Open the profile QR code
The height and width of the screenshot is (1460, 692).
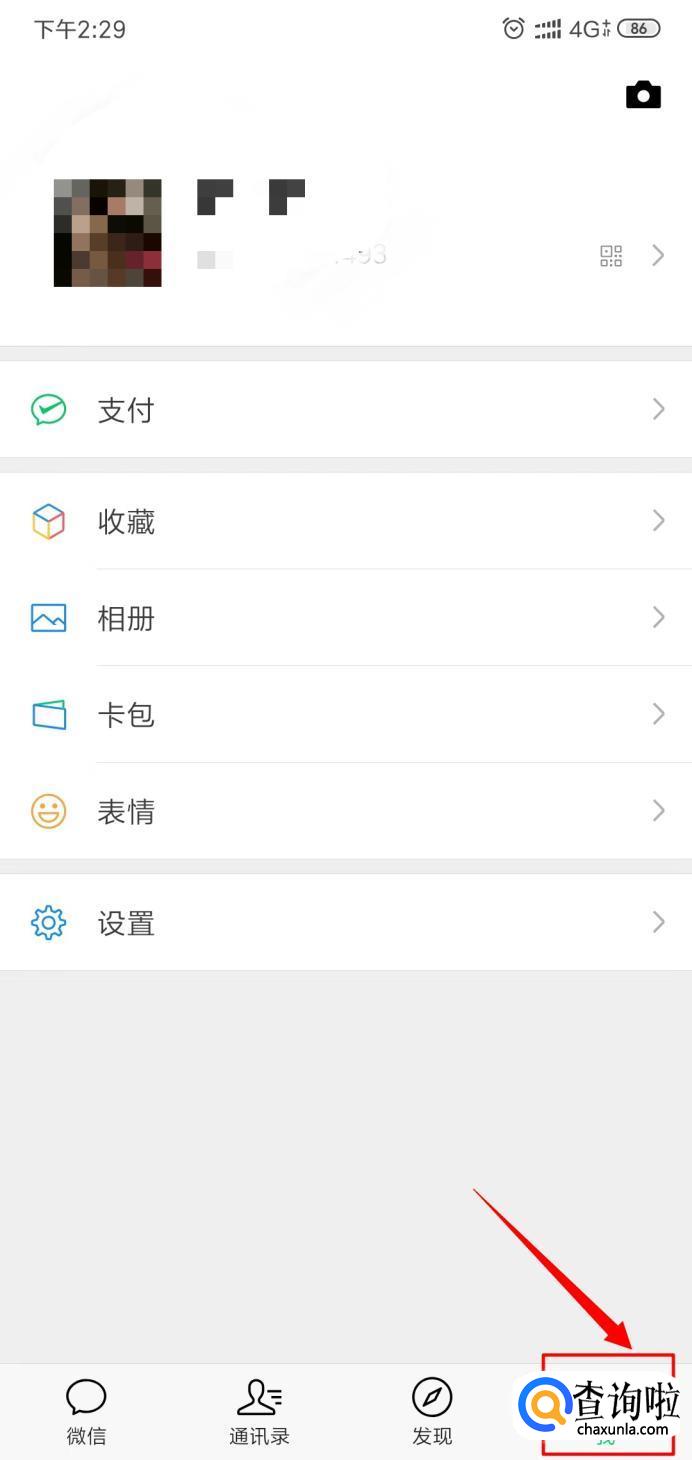click(611, 256)
